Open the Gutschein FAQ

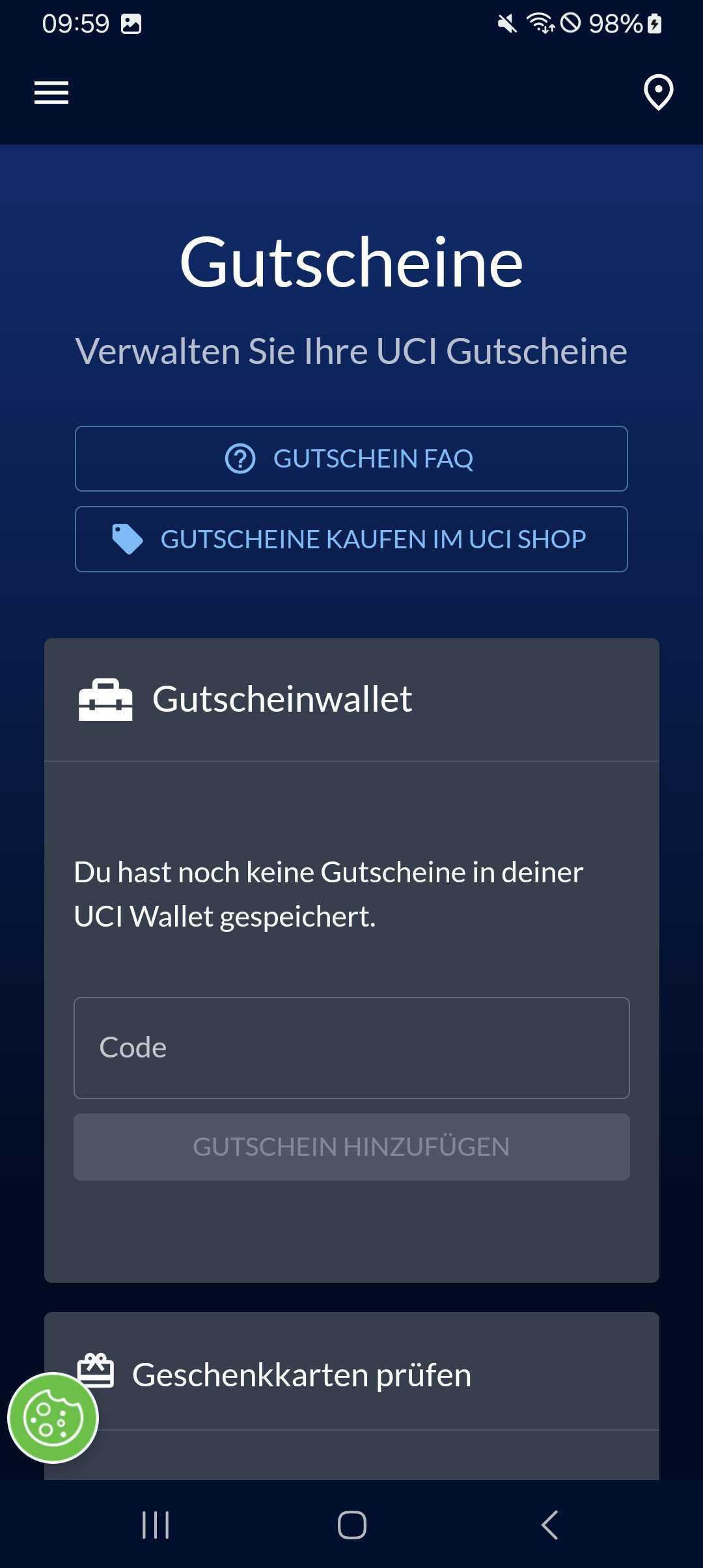click(x=351, y=458)
